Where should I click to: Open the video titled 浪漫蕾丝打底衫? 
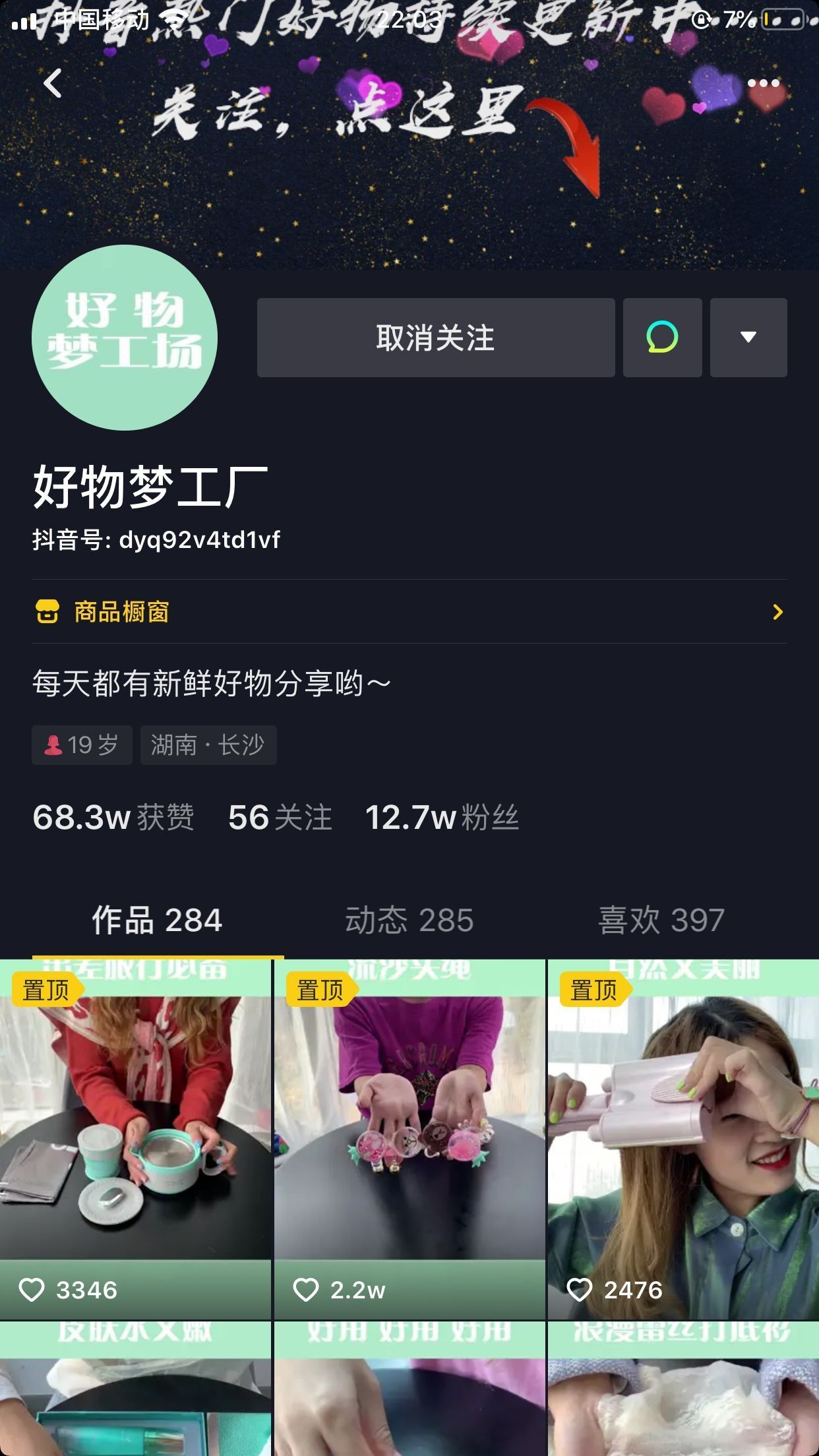(x=683, y=1391)
